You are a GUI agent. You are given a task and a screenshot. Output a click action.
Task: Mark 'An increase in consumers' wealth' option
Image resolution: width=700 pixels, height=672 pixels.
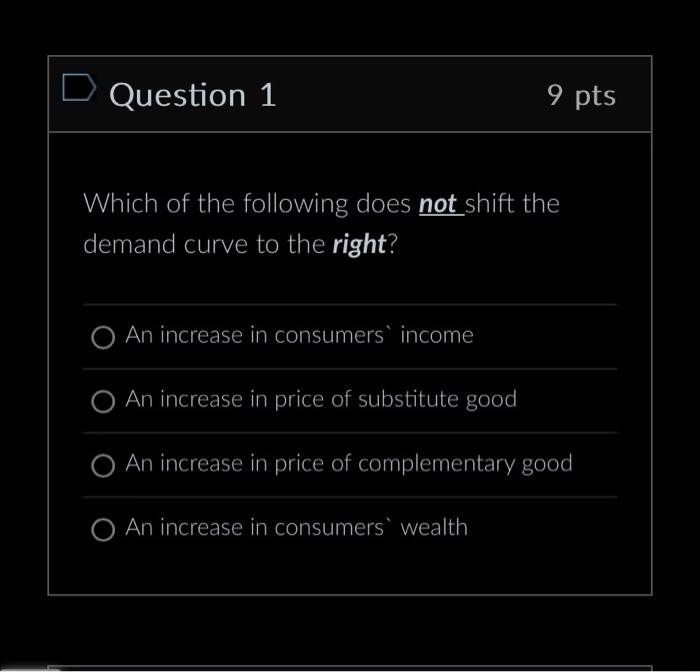103,530
